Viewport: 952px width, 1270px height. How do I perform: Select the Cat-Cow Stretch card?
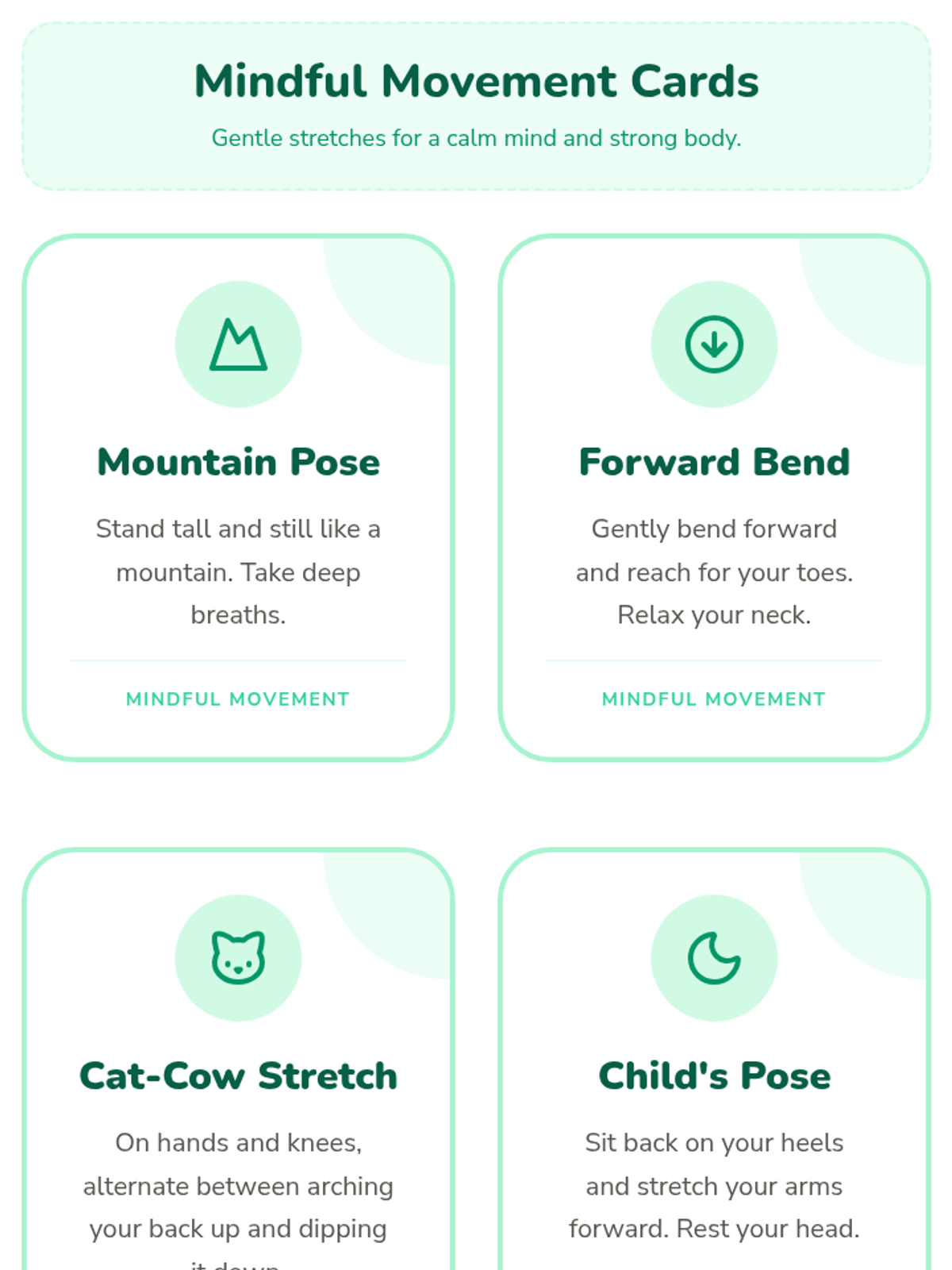(238, 1060)
